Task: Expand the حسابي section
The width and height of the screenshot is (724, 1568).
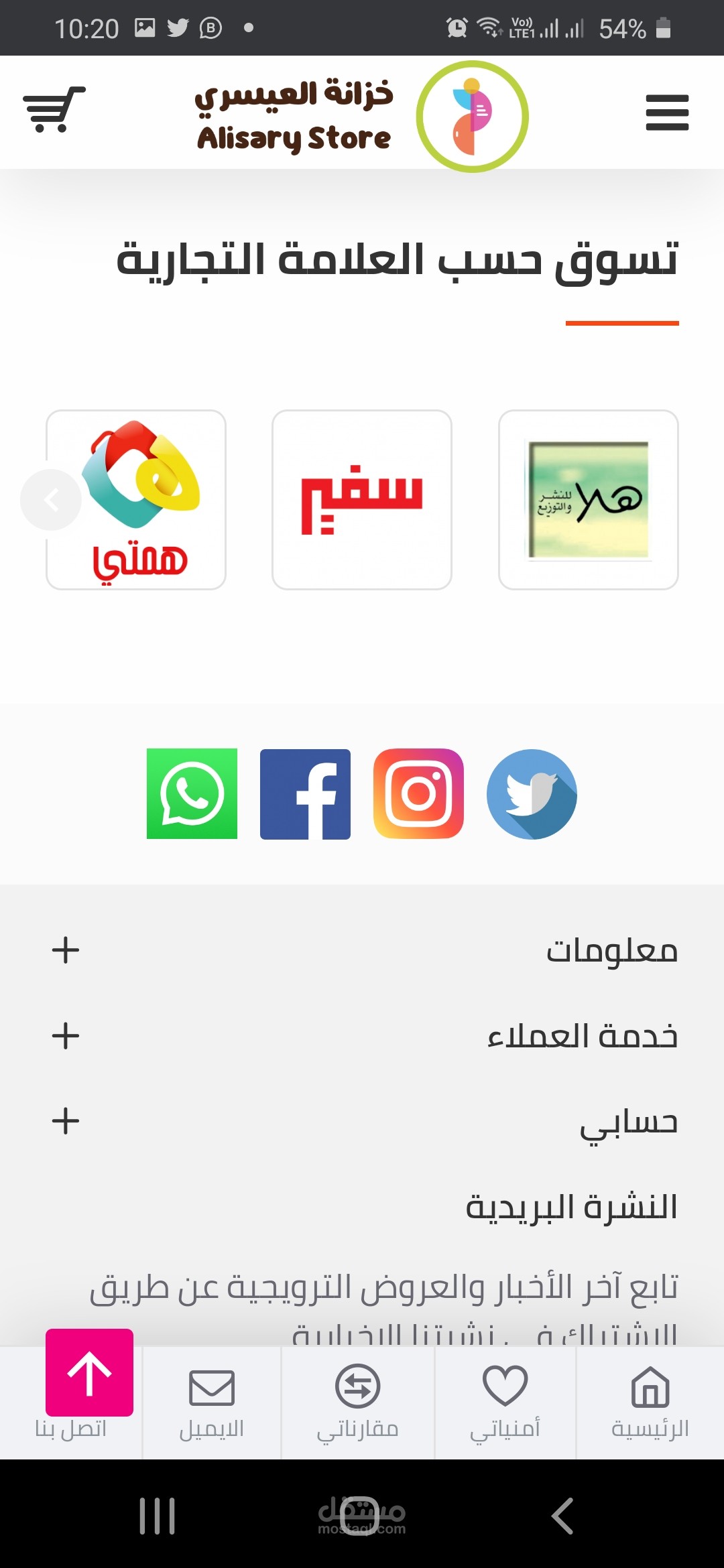Action: pos(362,1121)
